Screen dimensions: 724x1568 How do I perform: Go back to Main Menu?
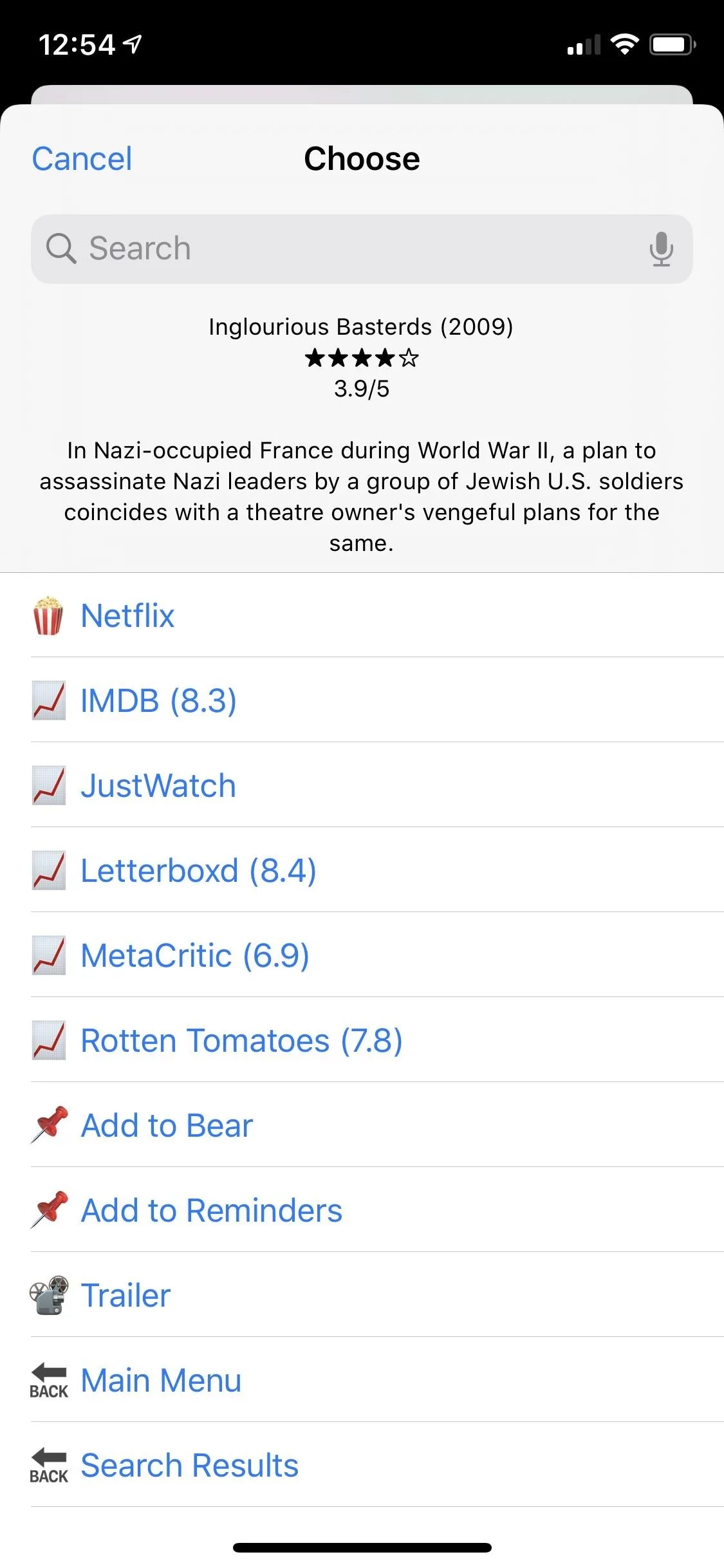click(x=362, y=1380)
